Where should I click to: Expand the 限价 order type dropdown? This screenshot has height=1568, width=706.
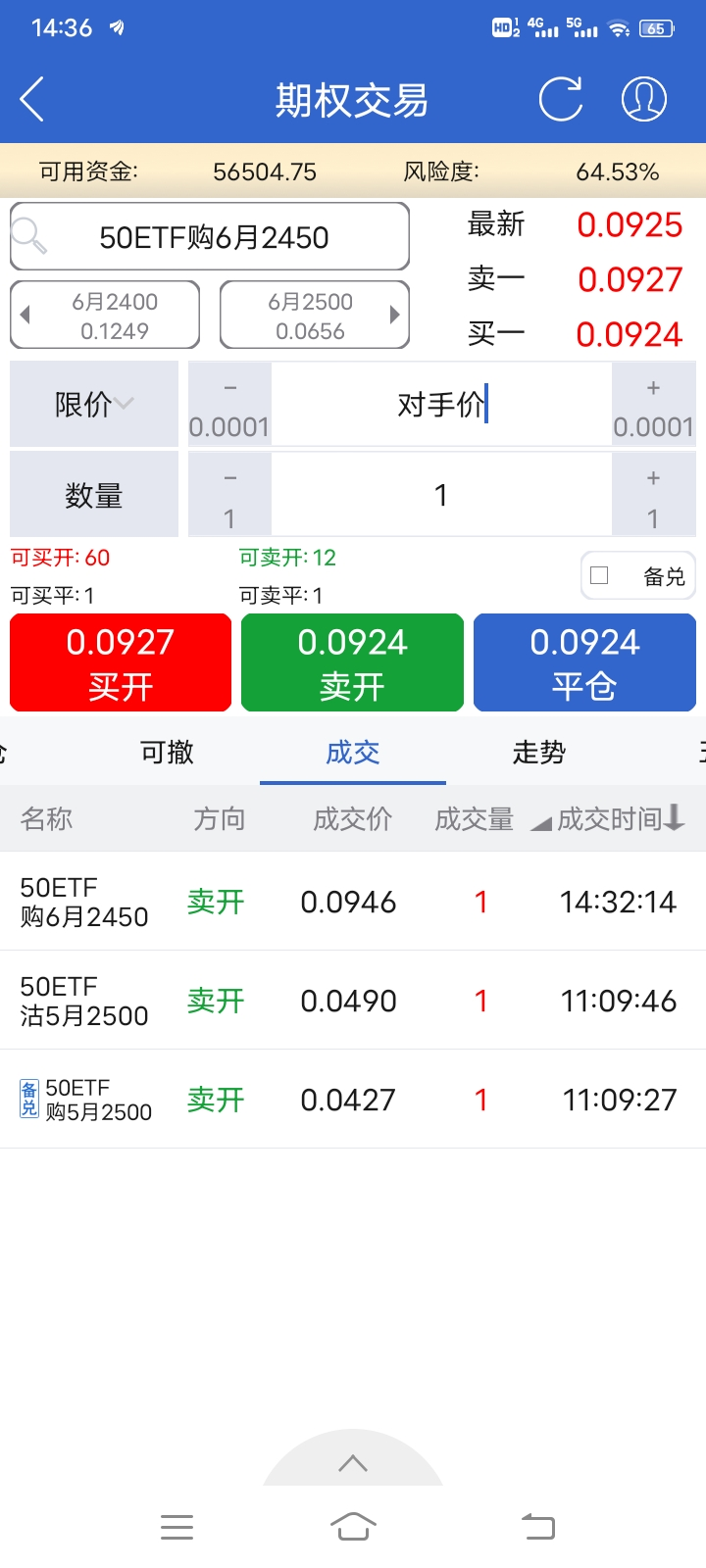[x=94, y=404]
